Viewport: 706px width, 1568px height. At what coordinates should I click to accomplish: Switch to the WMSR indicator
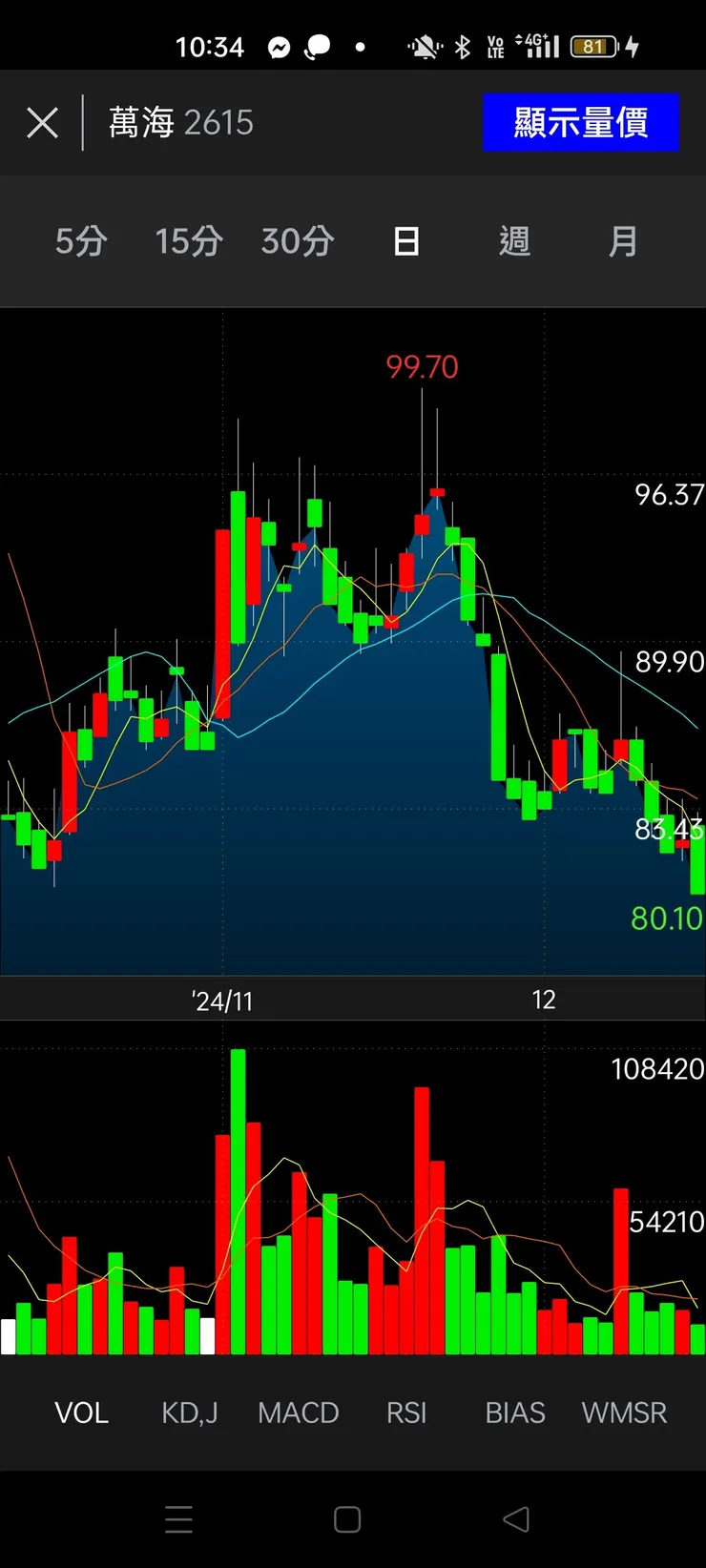click(x=624, y=1413)
